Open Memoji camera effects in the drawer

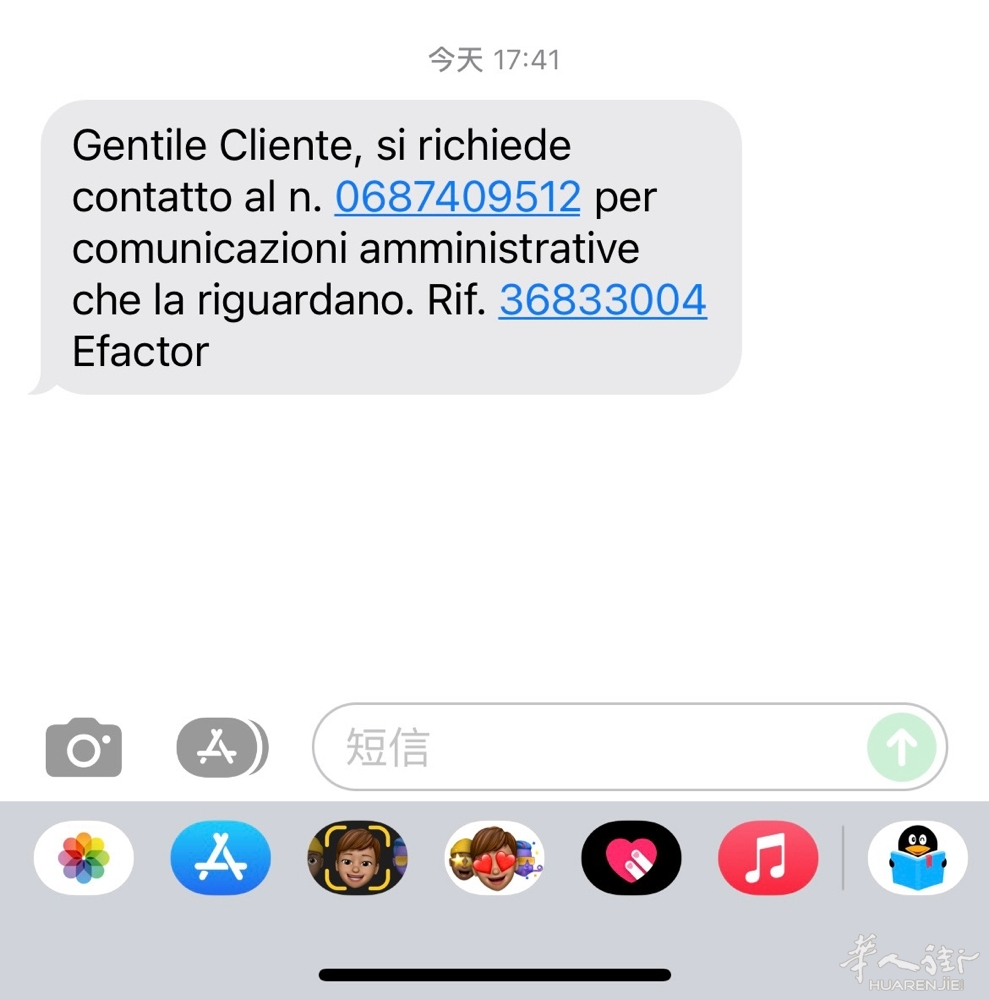pyautogui.click(x=357, y=858)
